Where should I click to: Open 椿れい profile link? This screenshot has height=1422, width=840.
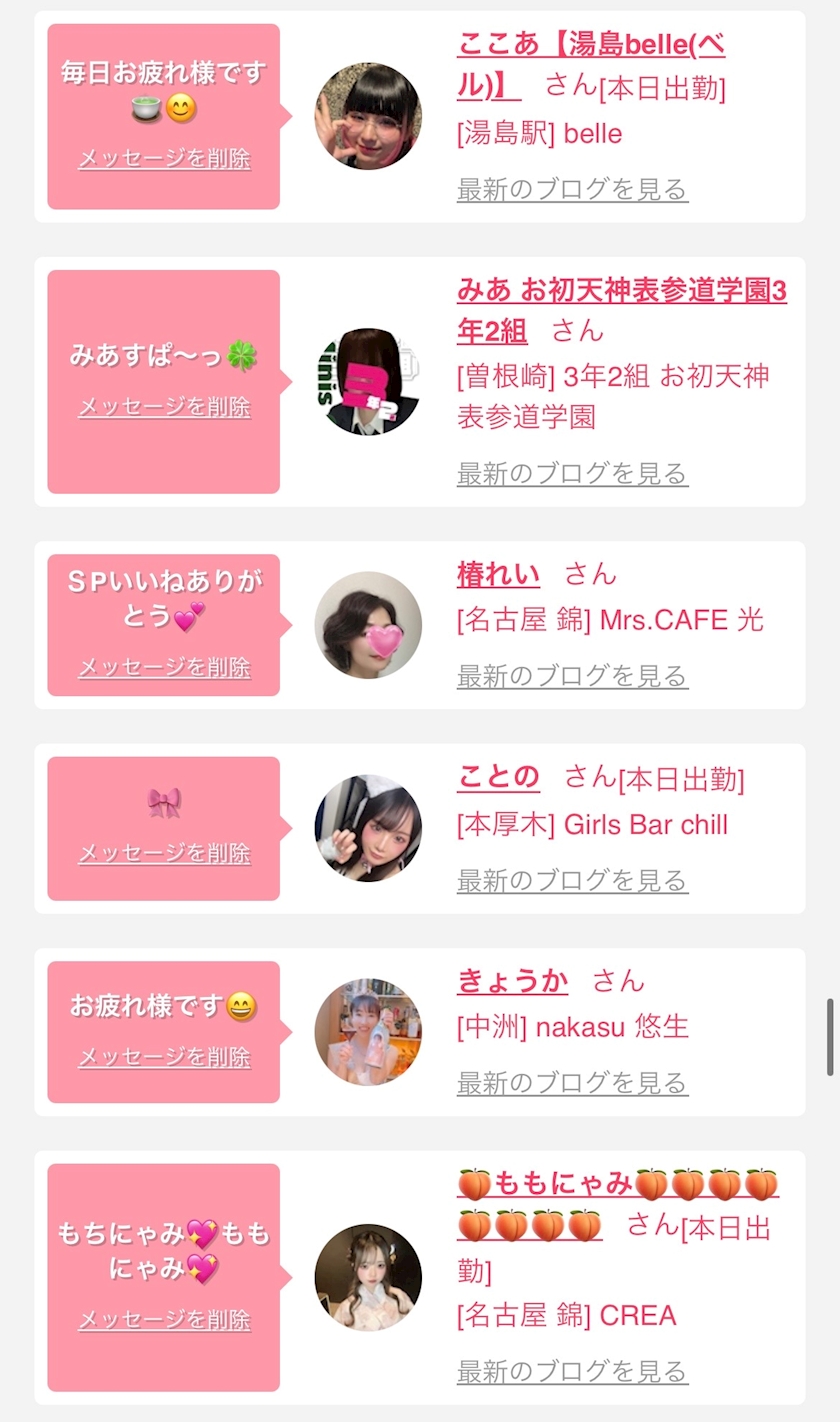click(498, 575)
